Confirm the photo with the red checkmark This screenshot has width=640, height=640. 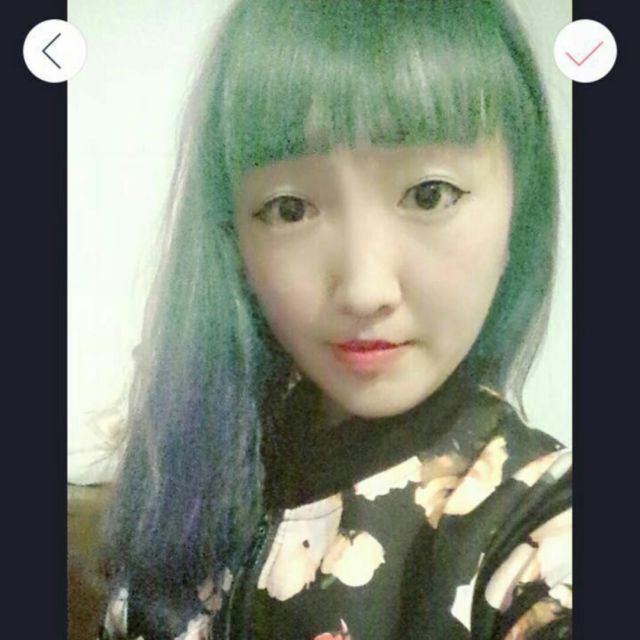[585, 51]
